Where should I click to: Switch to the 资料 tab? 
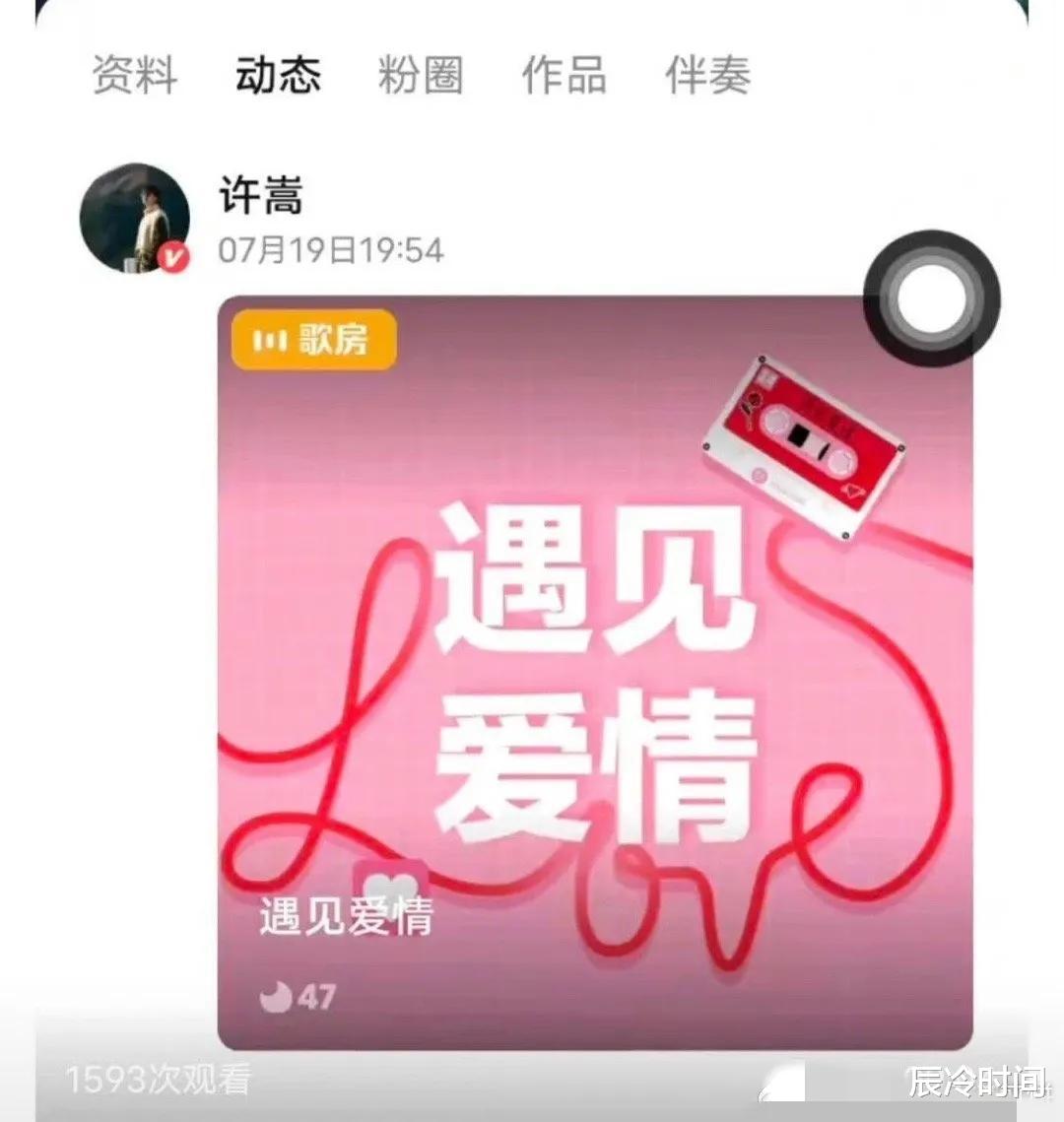click(x=134, y=76)
